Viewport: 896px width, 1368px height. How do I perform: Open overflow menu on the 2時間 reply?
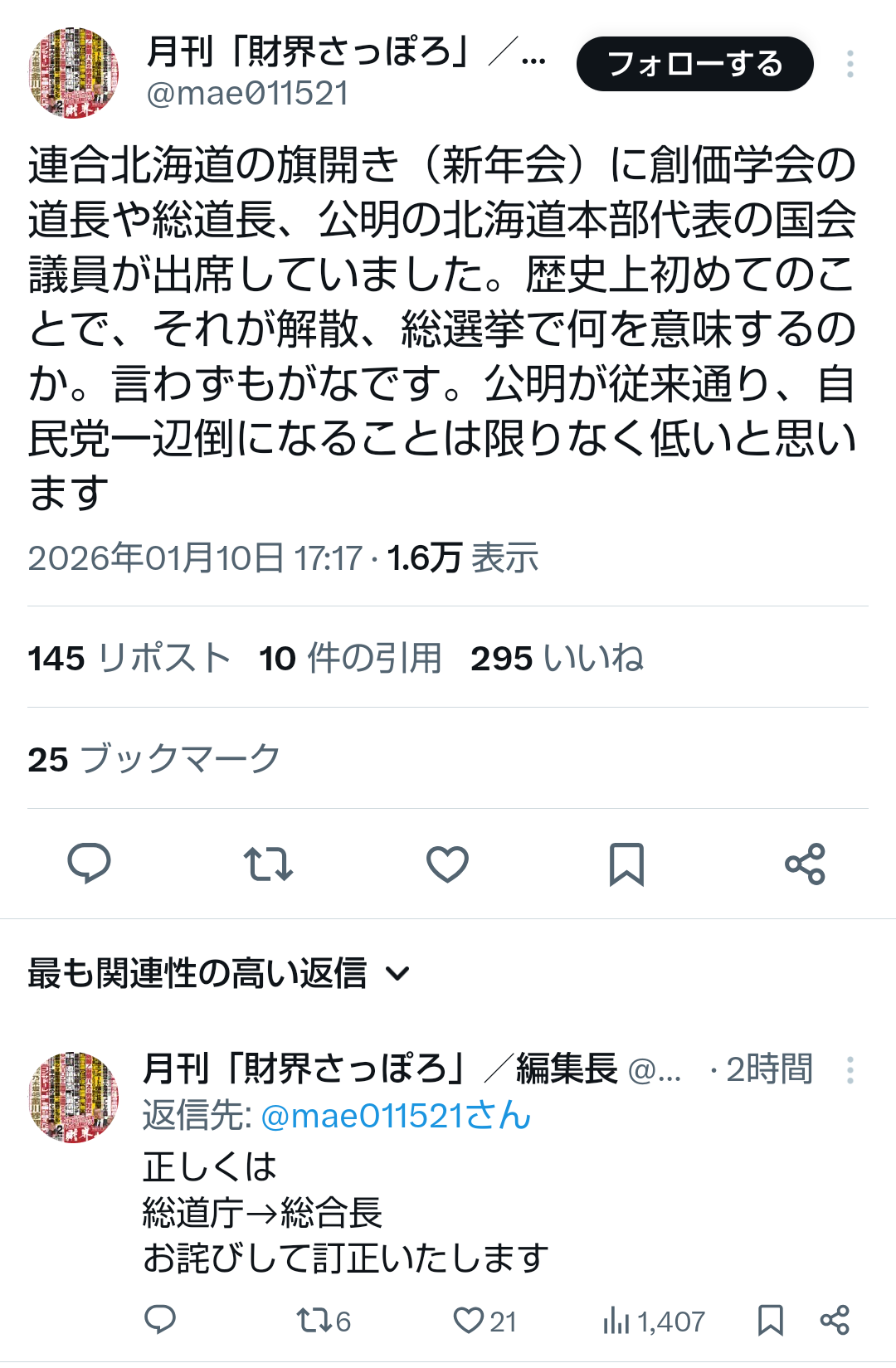[850, 1069]
